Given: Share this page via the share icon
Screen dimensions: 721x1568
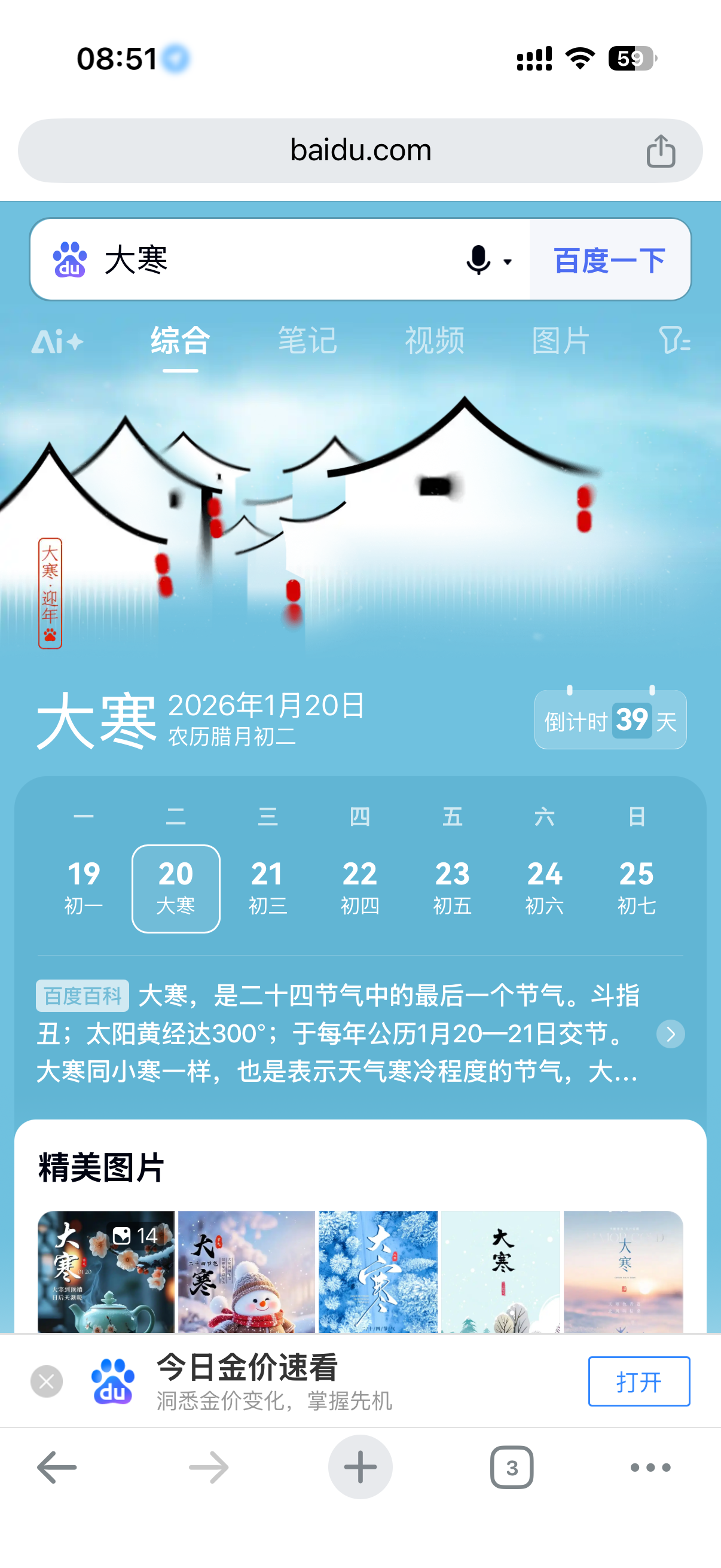Looking at the screenshot, I should [661, 151].
